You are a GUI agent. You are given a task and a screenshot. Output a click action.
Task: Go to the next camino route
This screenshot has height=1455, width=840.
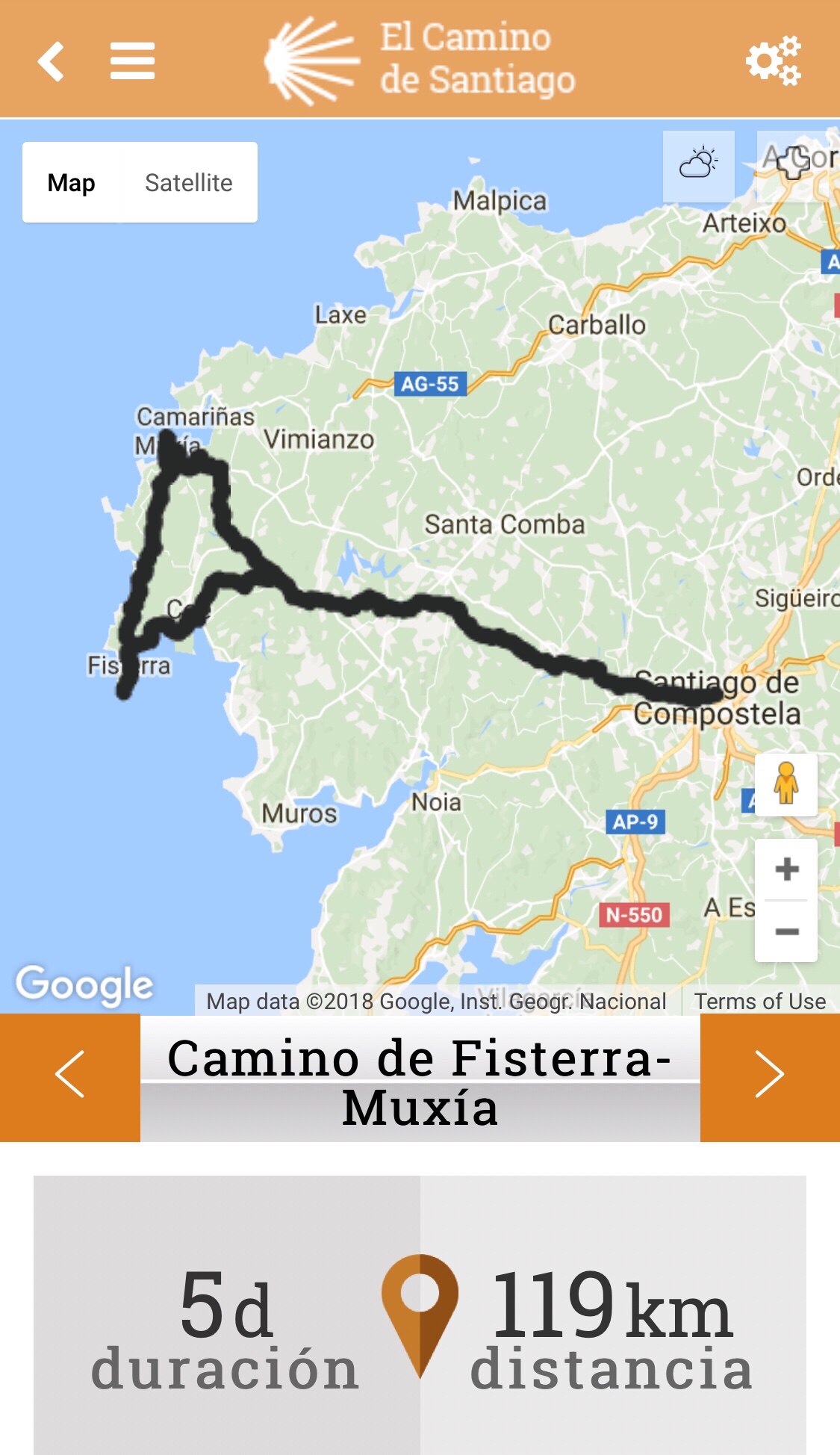click(770, 1076)
